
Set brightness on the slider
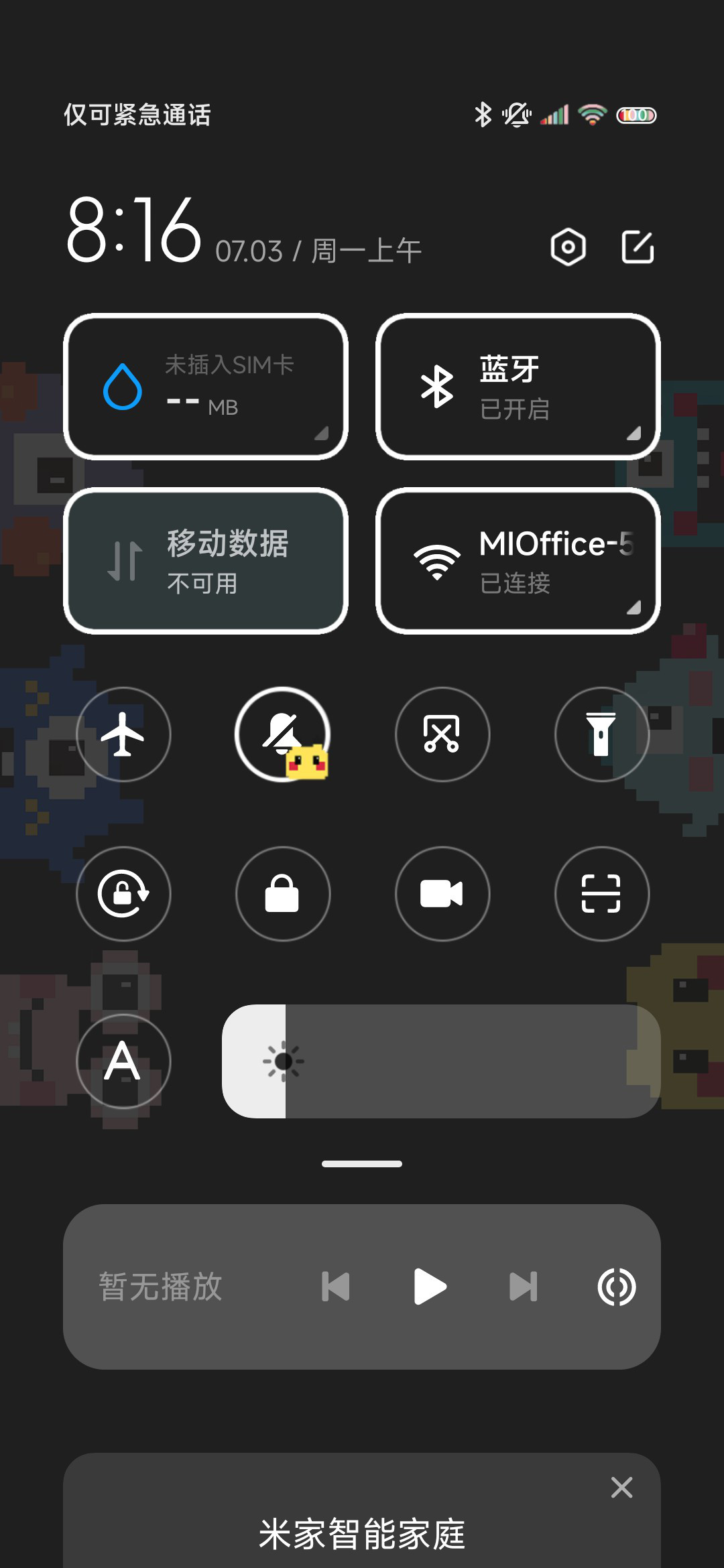[x=441, y=1061]
